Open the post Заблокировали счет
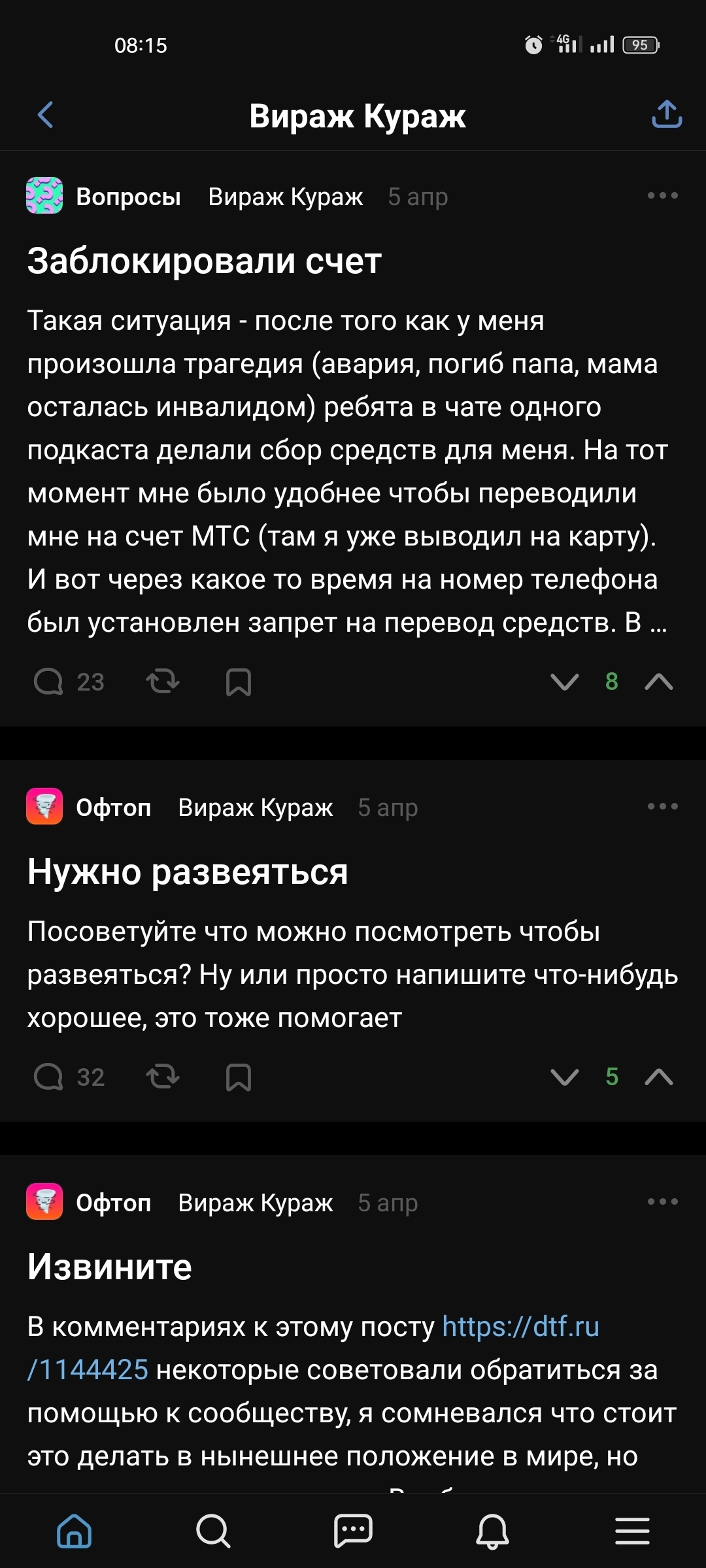The height and width of the screenshot is (1568, 706). [204, 261]
